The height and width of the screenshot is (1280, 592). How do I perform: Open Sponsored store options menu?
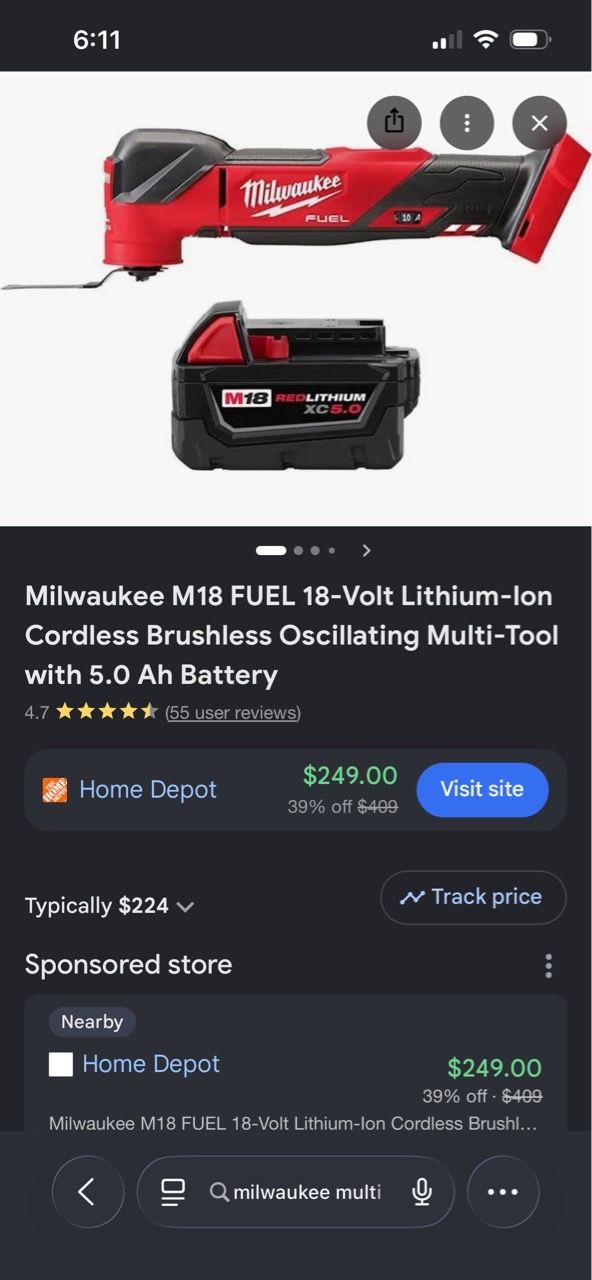click(x=548, y=966)
